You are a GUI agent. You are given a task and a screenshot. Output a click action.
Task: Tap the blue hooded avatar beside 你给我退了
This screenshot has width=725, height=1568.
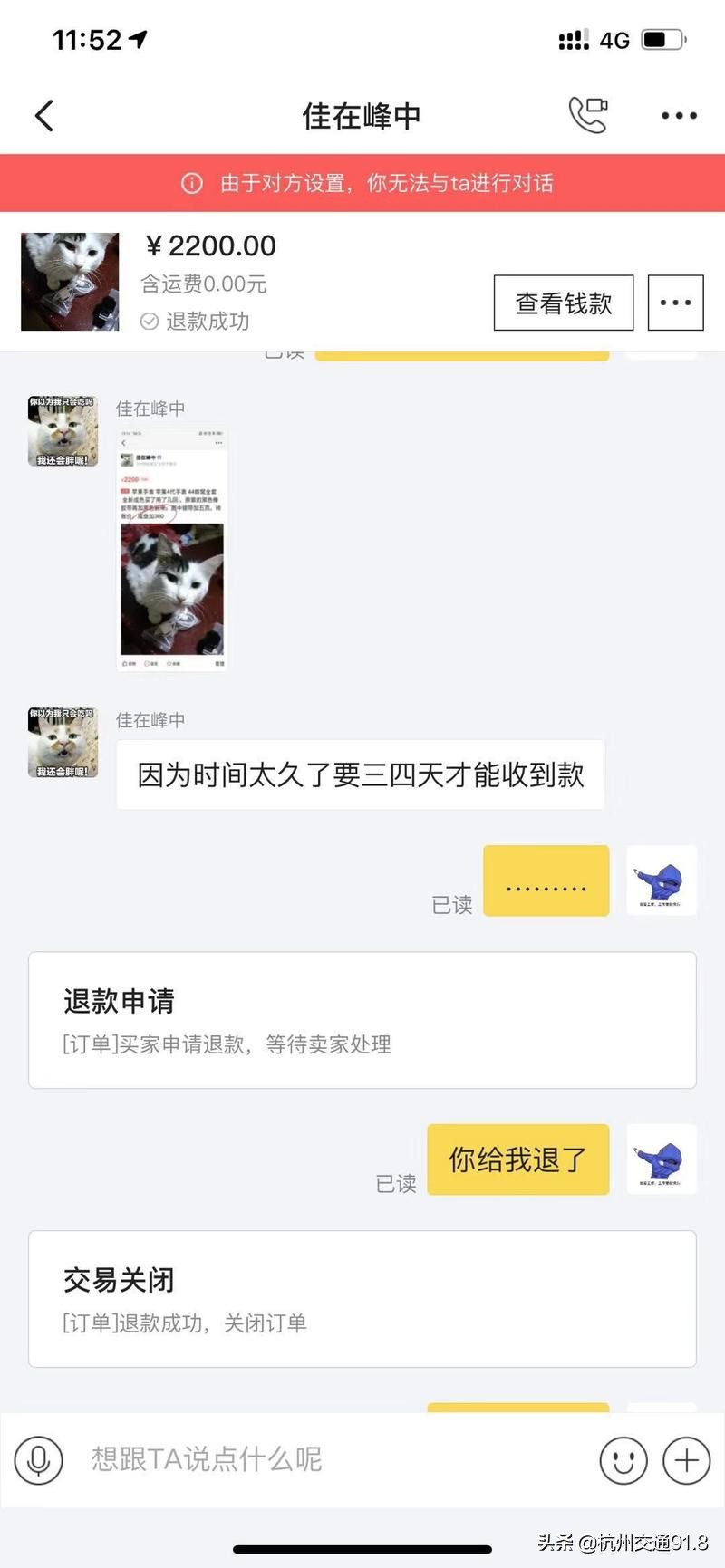click(x=662, y=1159)
